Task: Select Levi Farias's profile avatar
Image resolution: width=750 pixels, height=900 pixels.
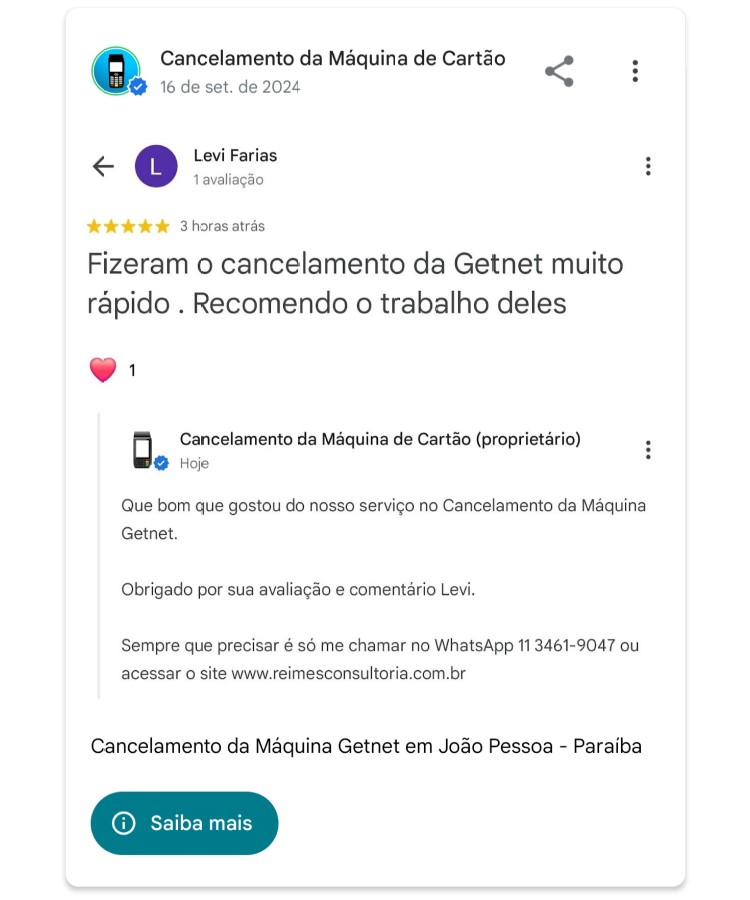Action: (156, 166)
